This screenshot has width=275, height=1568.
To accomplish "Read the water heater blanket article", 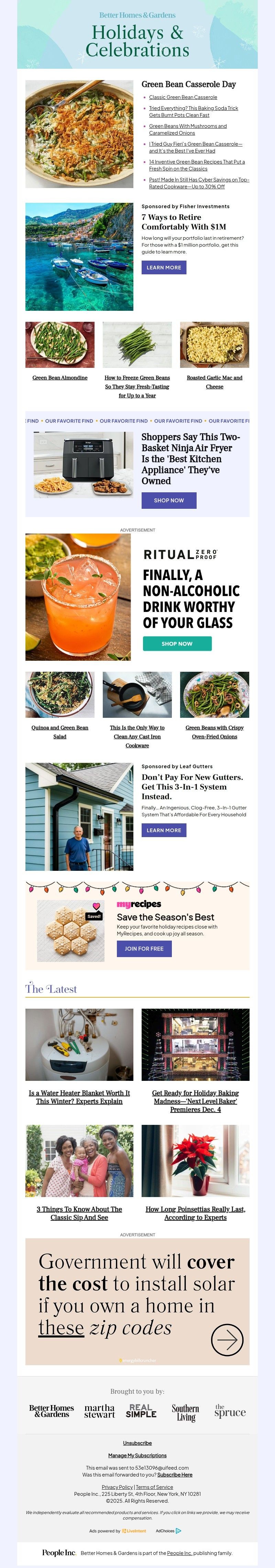I will 79,1097.
